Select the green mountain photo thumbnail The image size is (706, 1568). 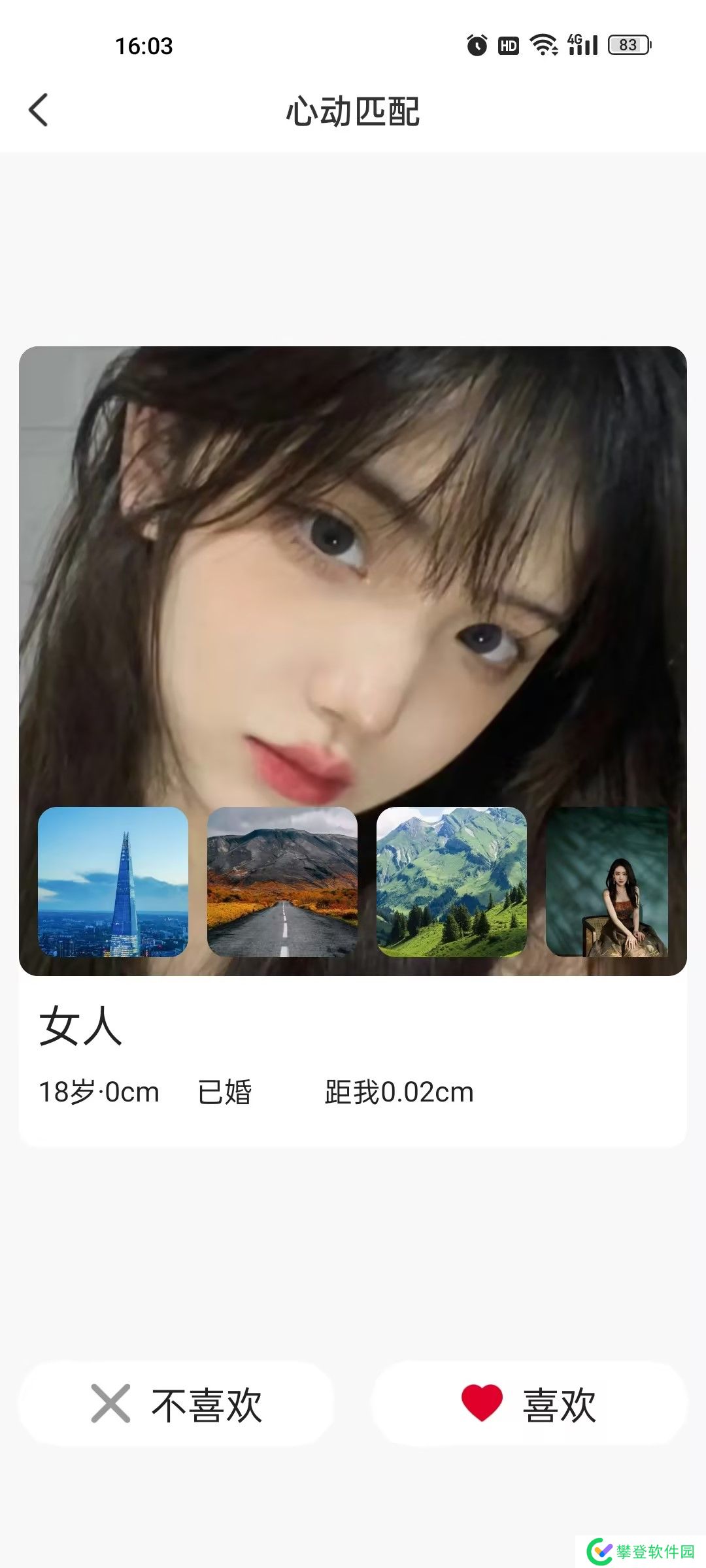click(x=452, y=882)
